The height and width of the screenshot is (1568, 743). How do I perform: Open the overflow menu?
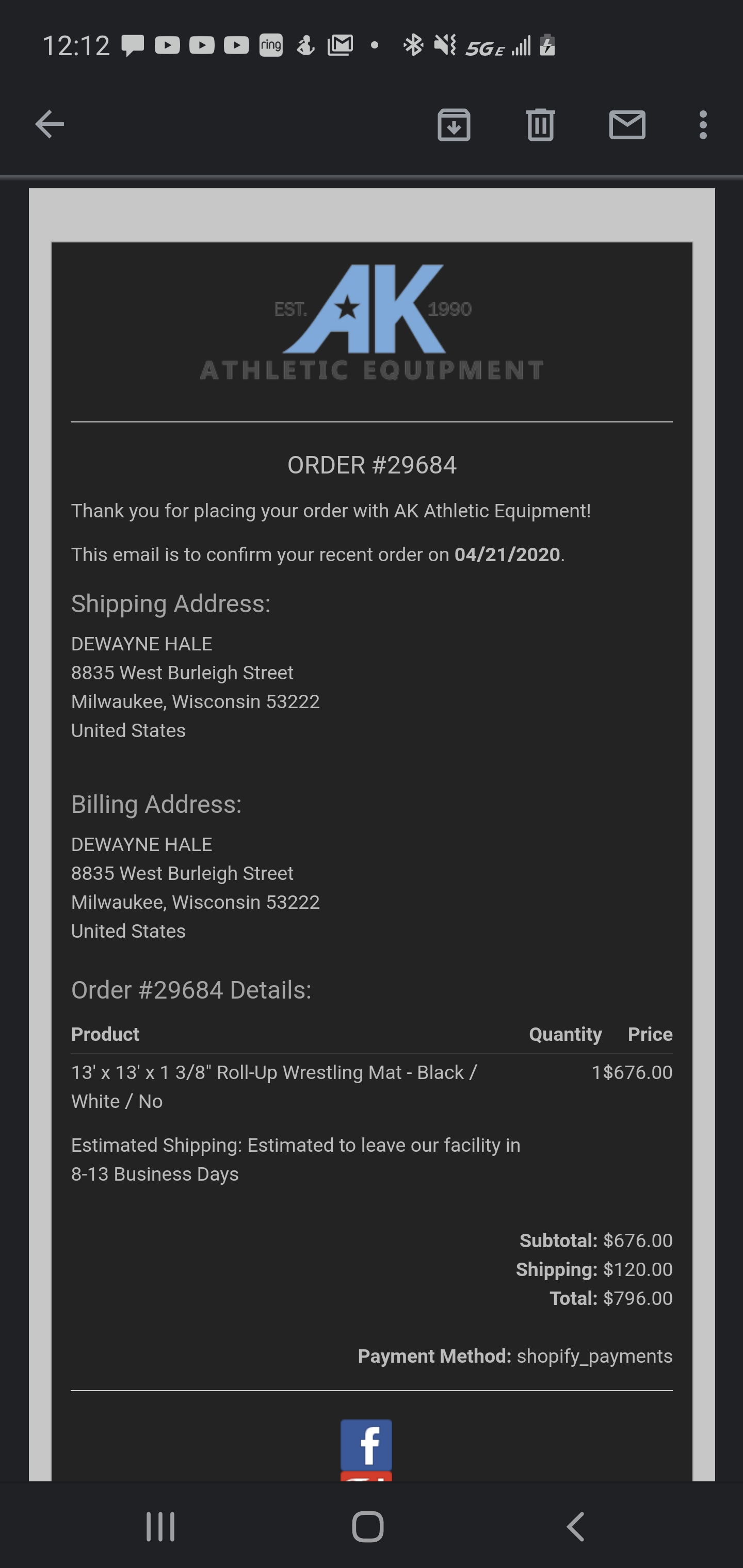click(703, 125)
